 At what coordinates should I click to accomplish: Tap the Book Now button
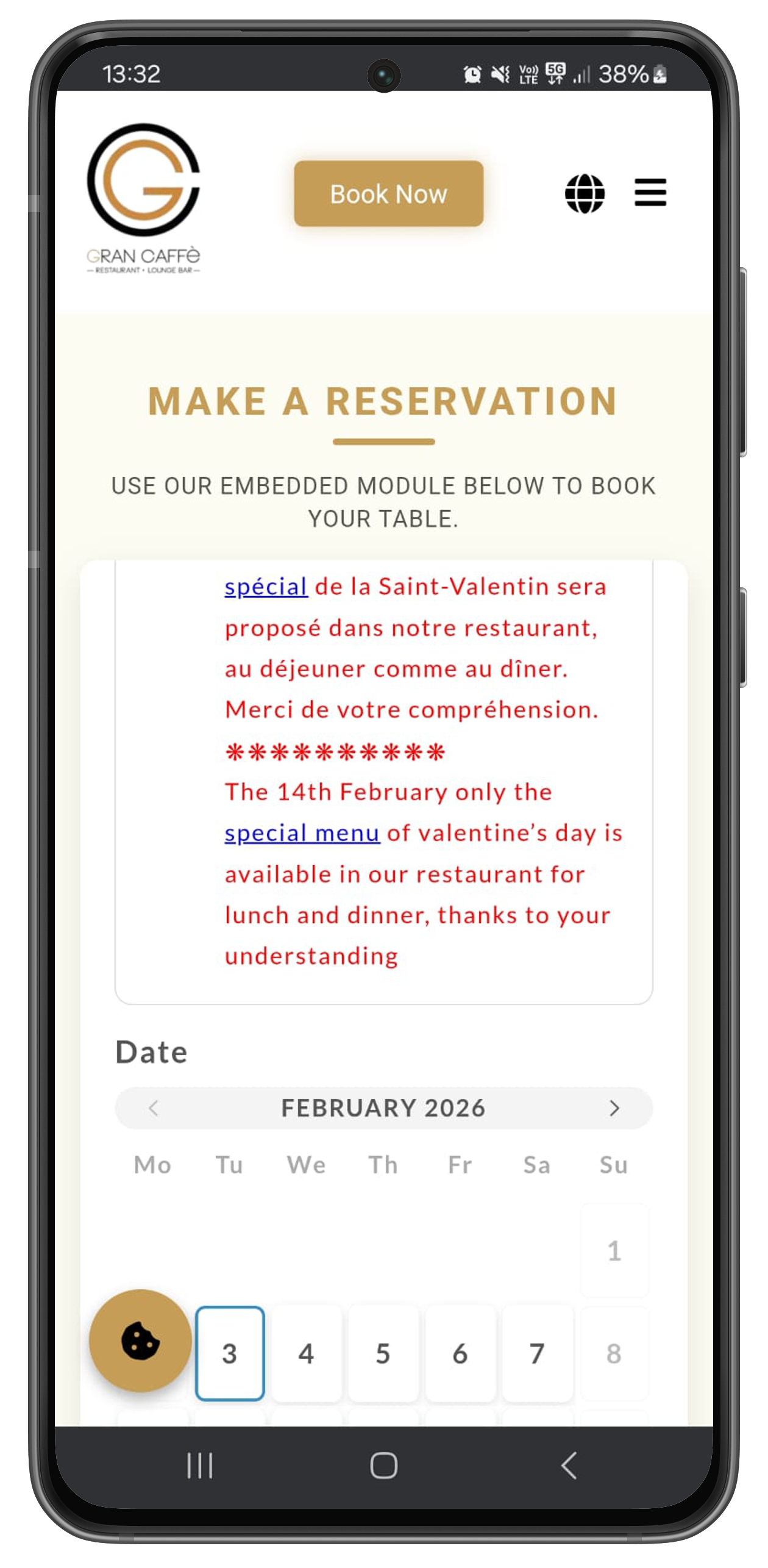(x=388, y=194)
